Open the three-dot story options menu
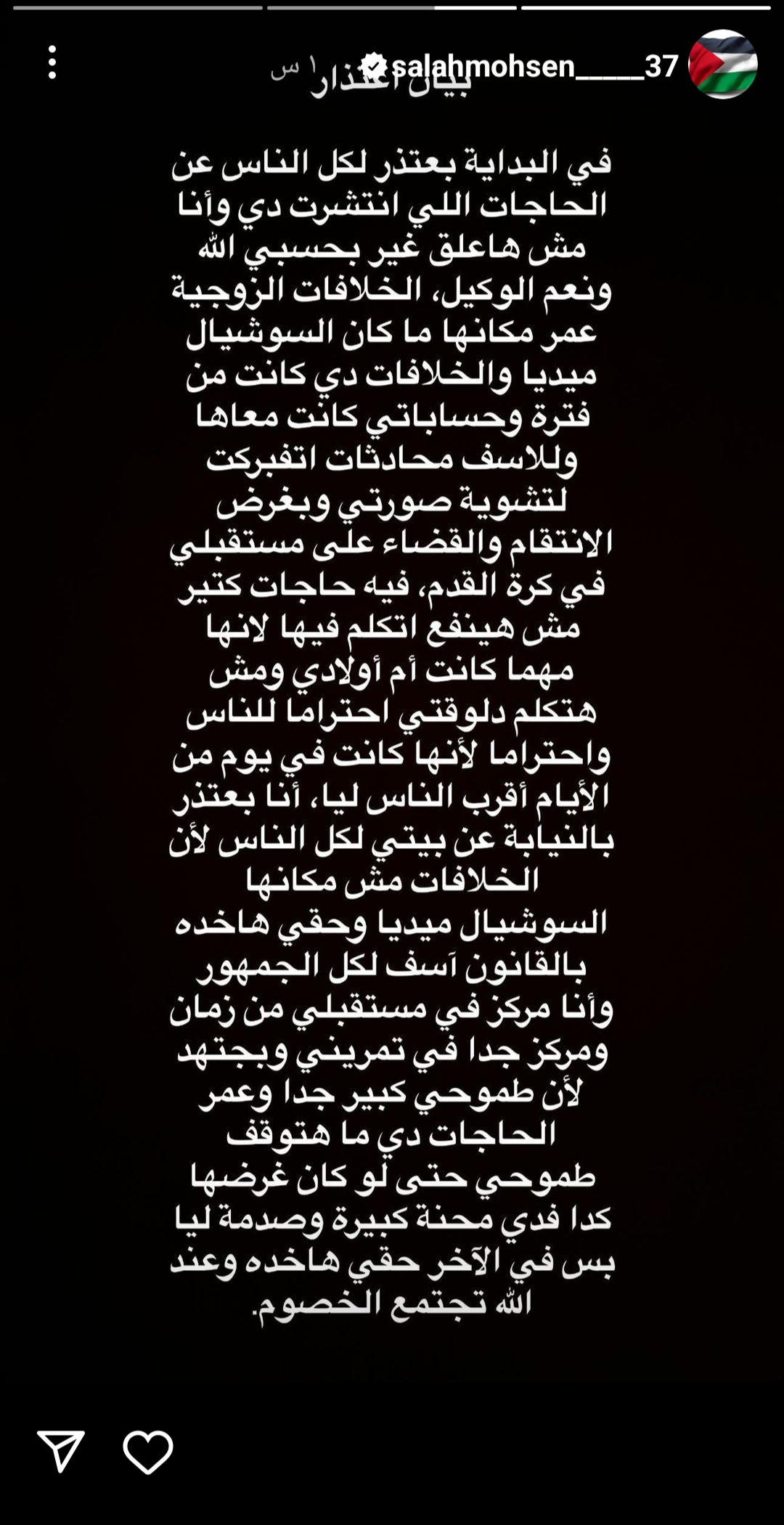The image size is (784, 1525). 52,62
